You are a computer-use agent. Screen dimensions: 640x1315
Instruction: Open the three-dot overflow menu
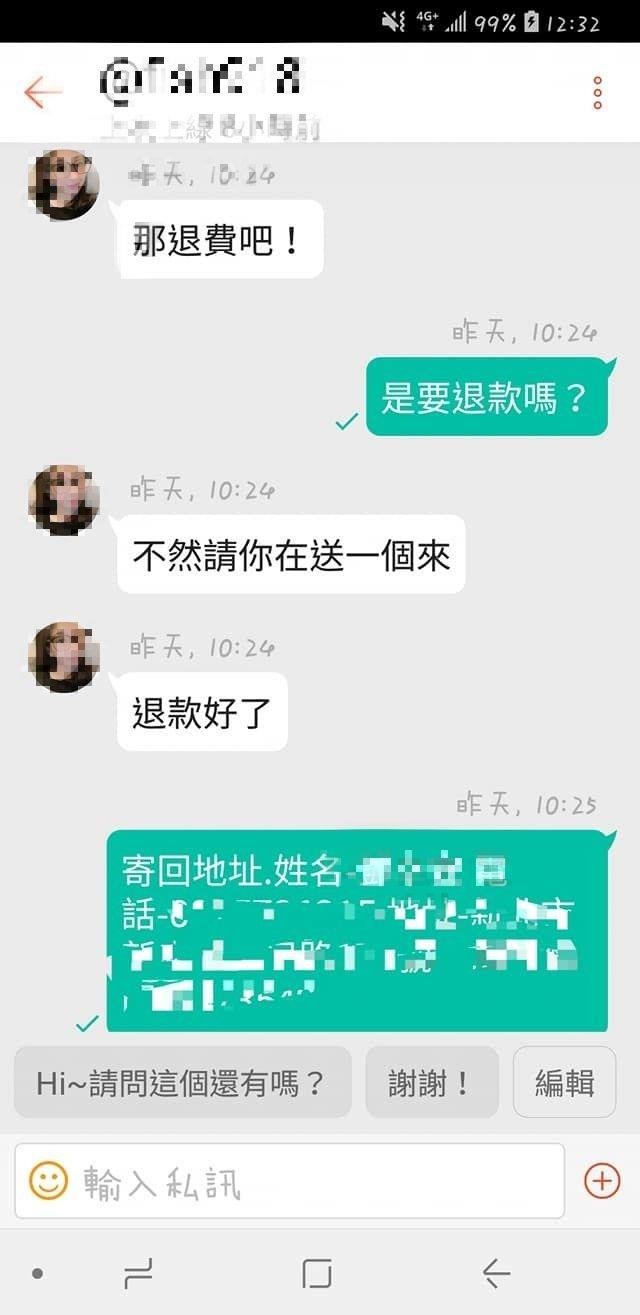(597, 93)
